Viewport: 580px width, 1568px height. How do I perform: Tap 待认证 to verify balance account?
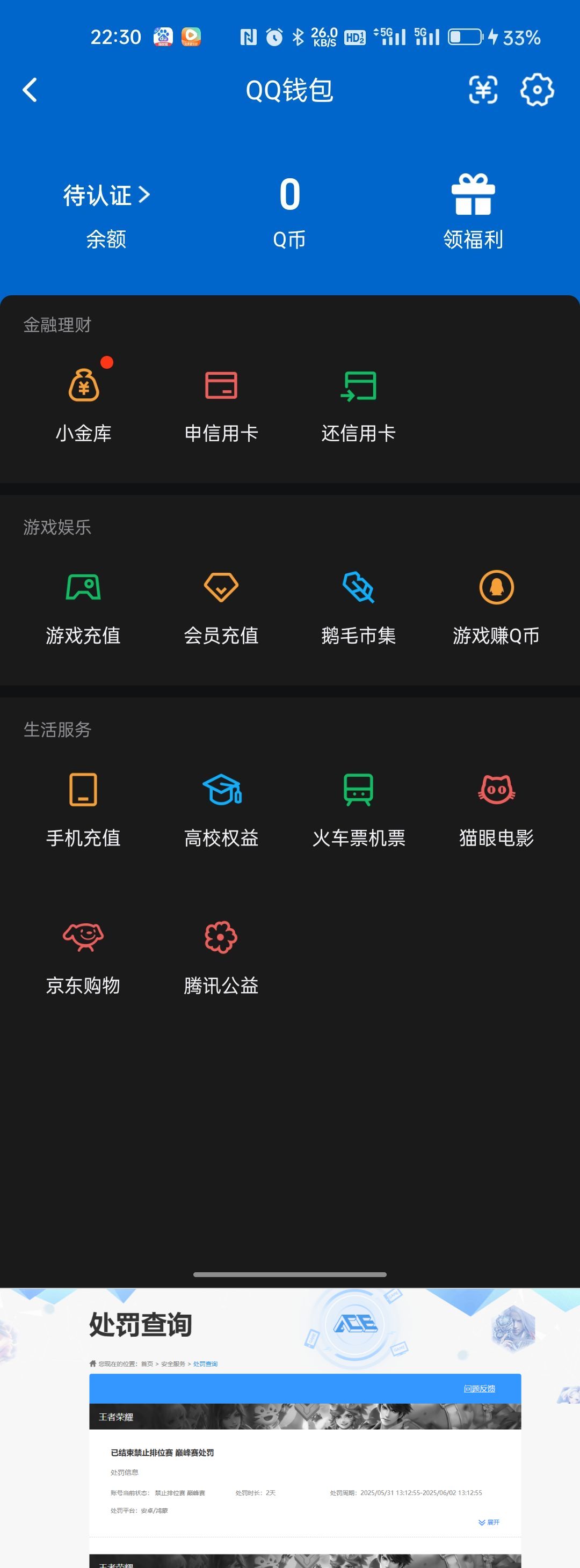point(107,196)
